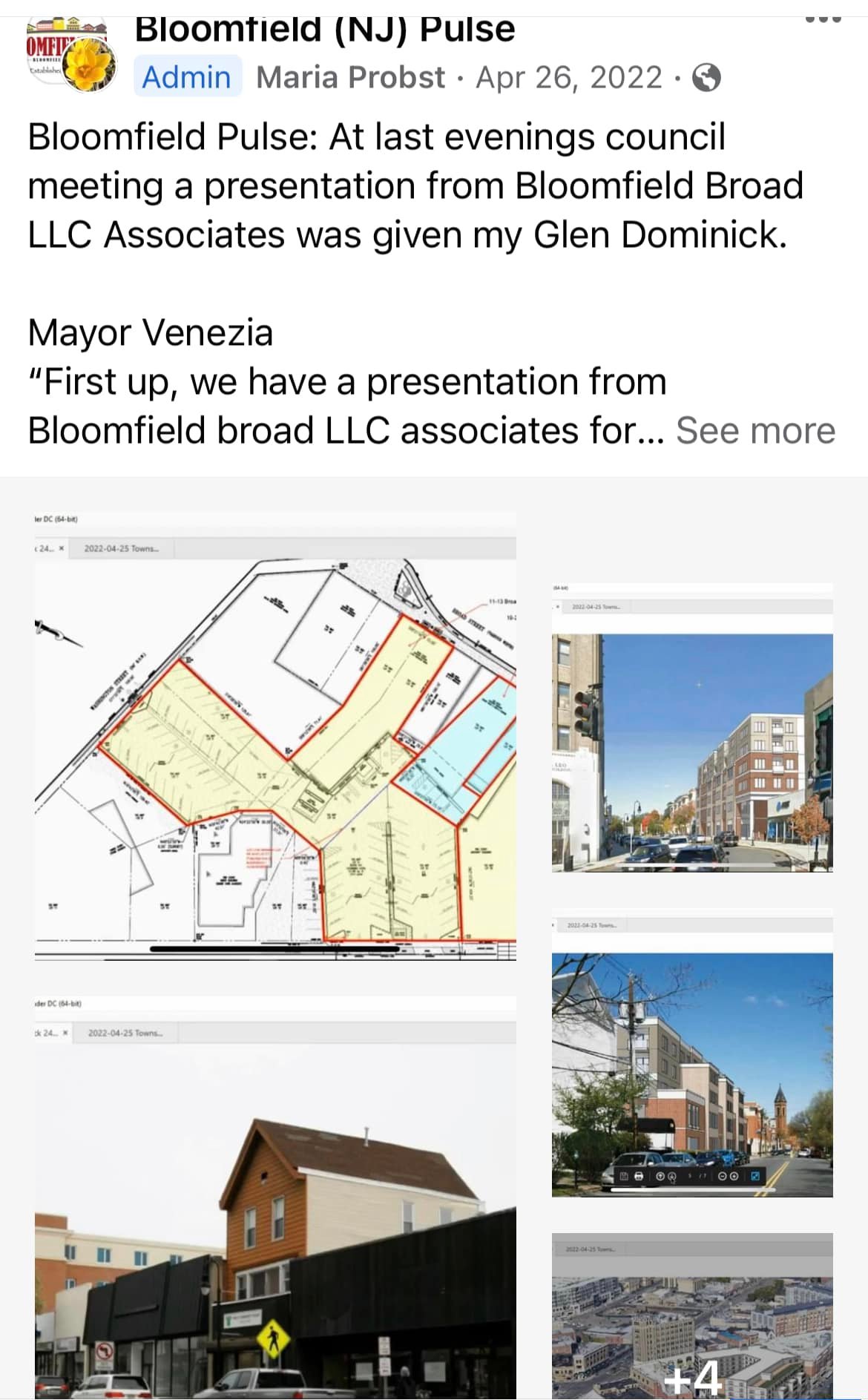This screenshot has width=868, height=1400.
Task: Open the post's three-dot options menu
Action: (x=823, y=20)
